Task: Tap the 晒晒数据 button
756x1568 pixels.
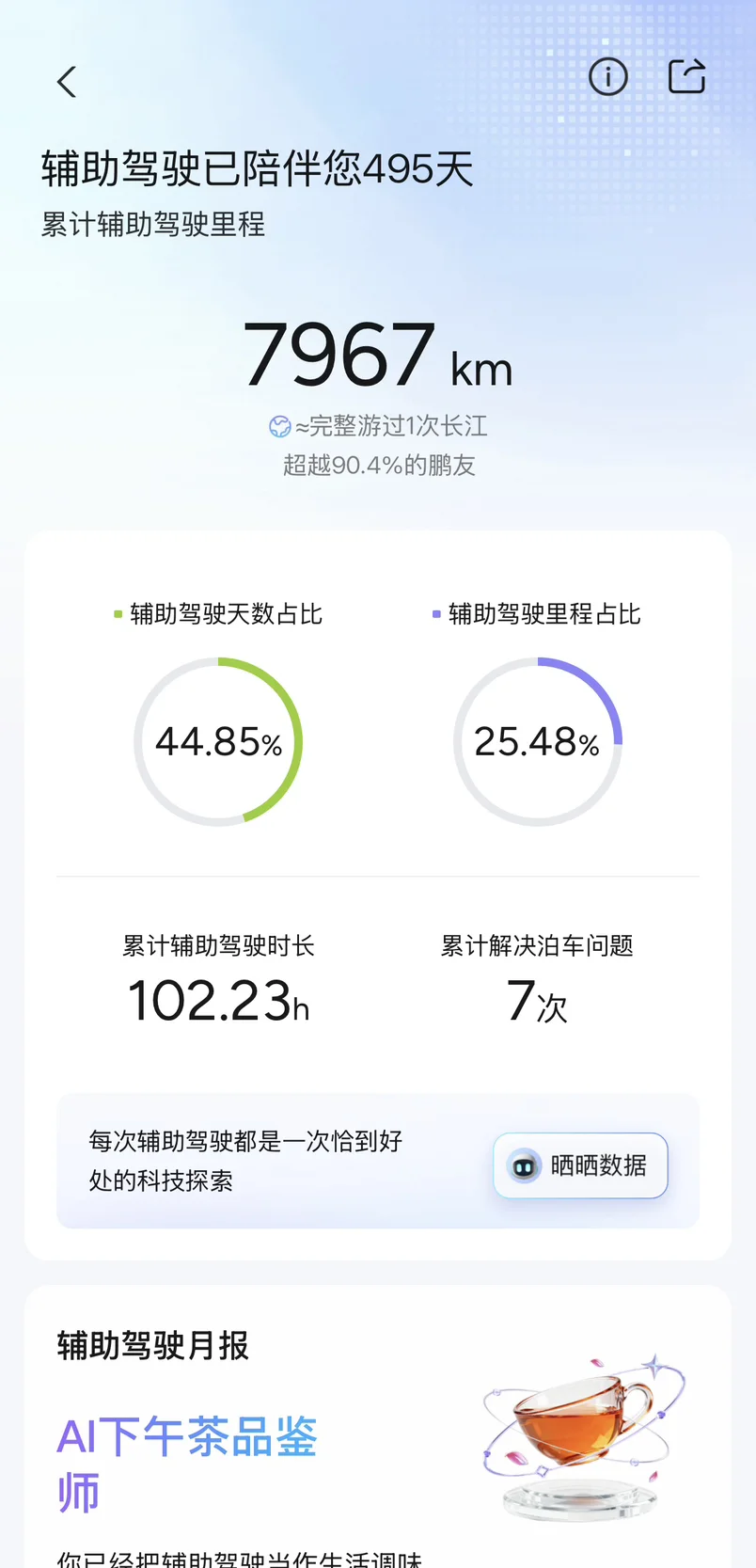Action: coord(580,1165)
